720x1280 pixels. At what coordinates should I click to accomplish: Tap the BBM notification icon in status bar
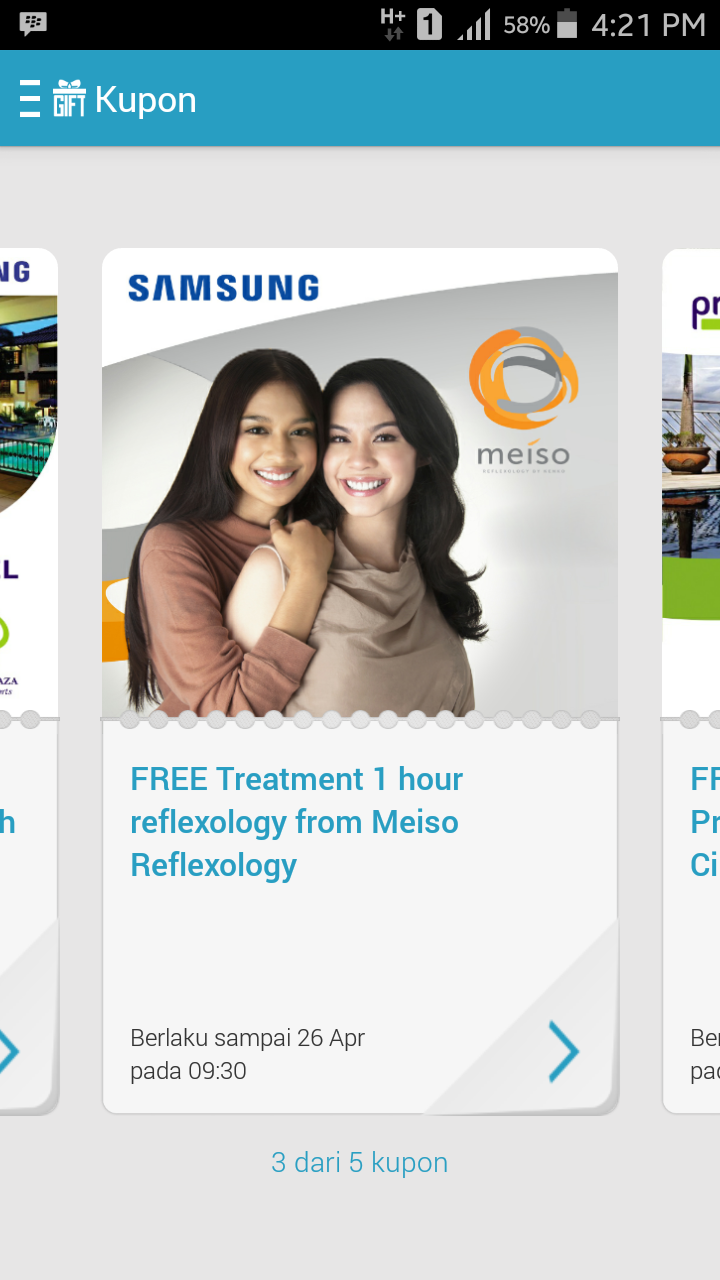(33, 20)
